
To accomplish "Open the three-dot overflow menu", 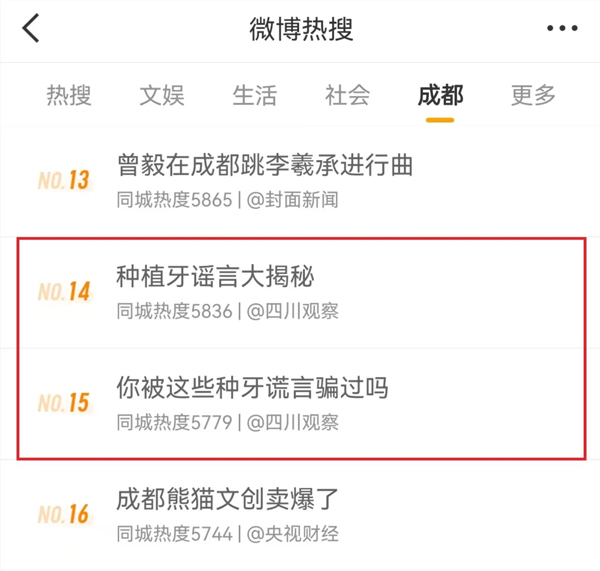I will [x=562, y=29].
